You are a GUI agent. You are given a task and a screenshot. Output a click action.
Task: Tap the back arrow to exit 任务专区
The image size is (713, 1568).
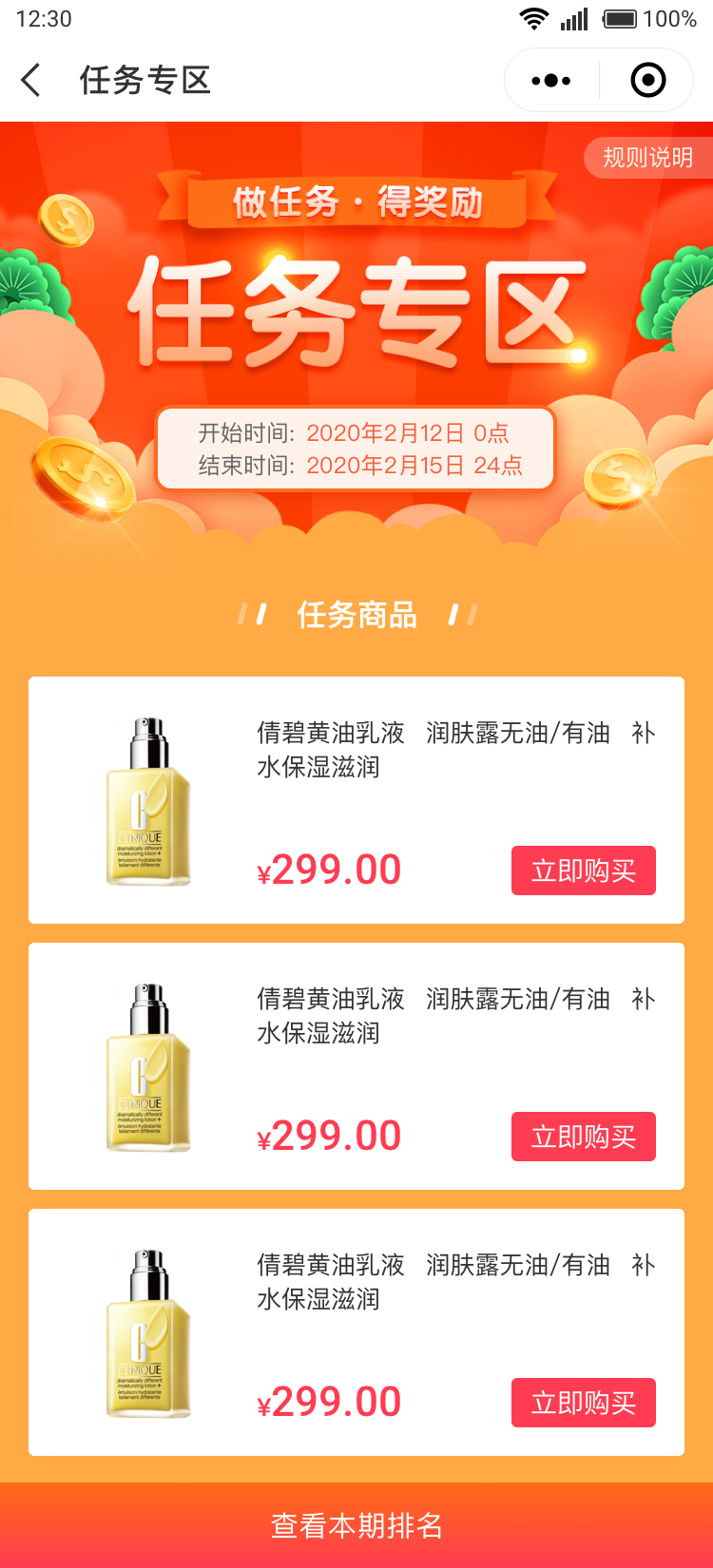(x=29, y=81)
